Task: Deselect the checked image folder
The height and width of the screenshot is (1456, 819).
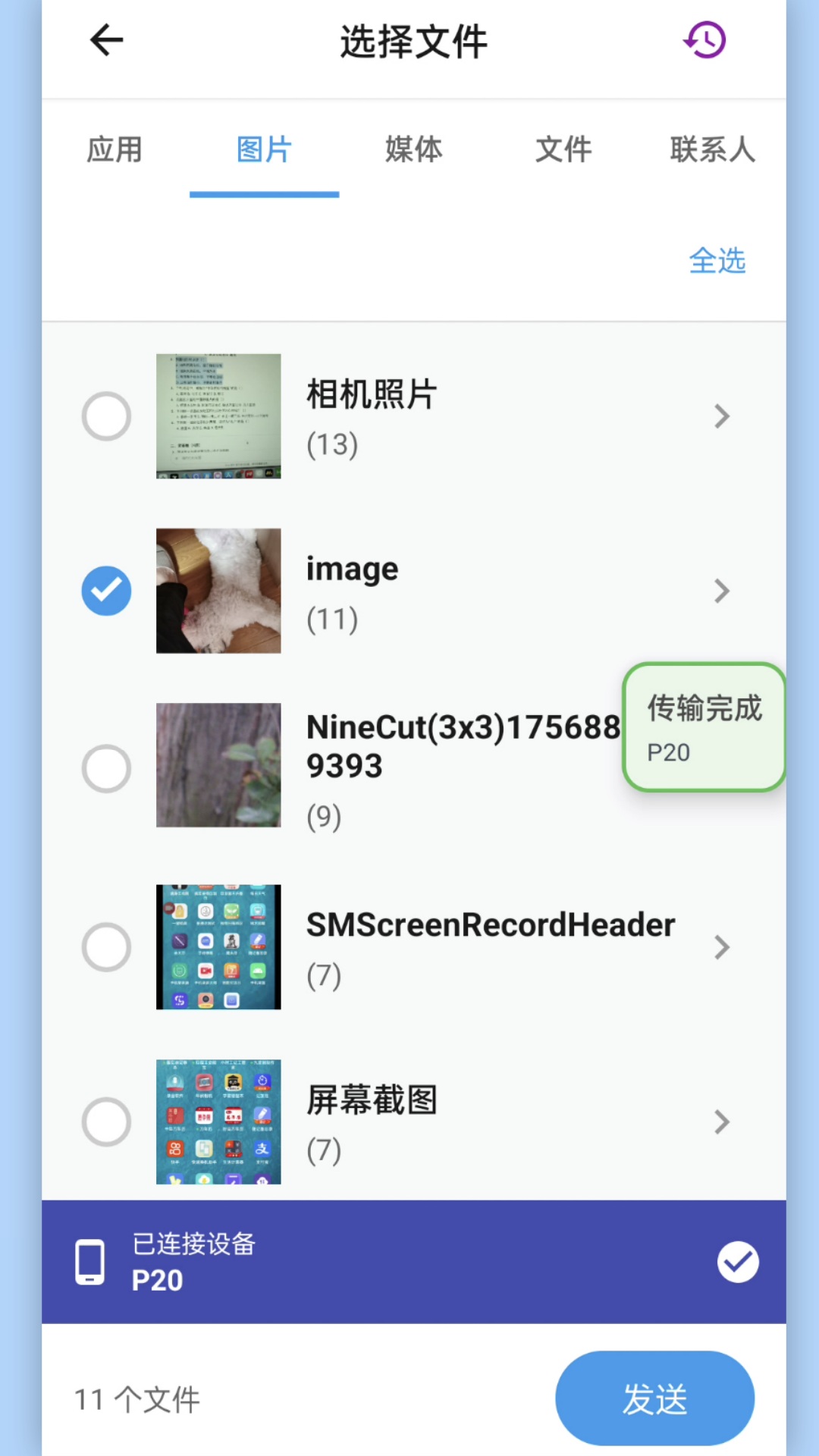Action: coord(106,591)
